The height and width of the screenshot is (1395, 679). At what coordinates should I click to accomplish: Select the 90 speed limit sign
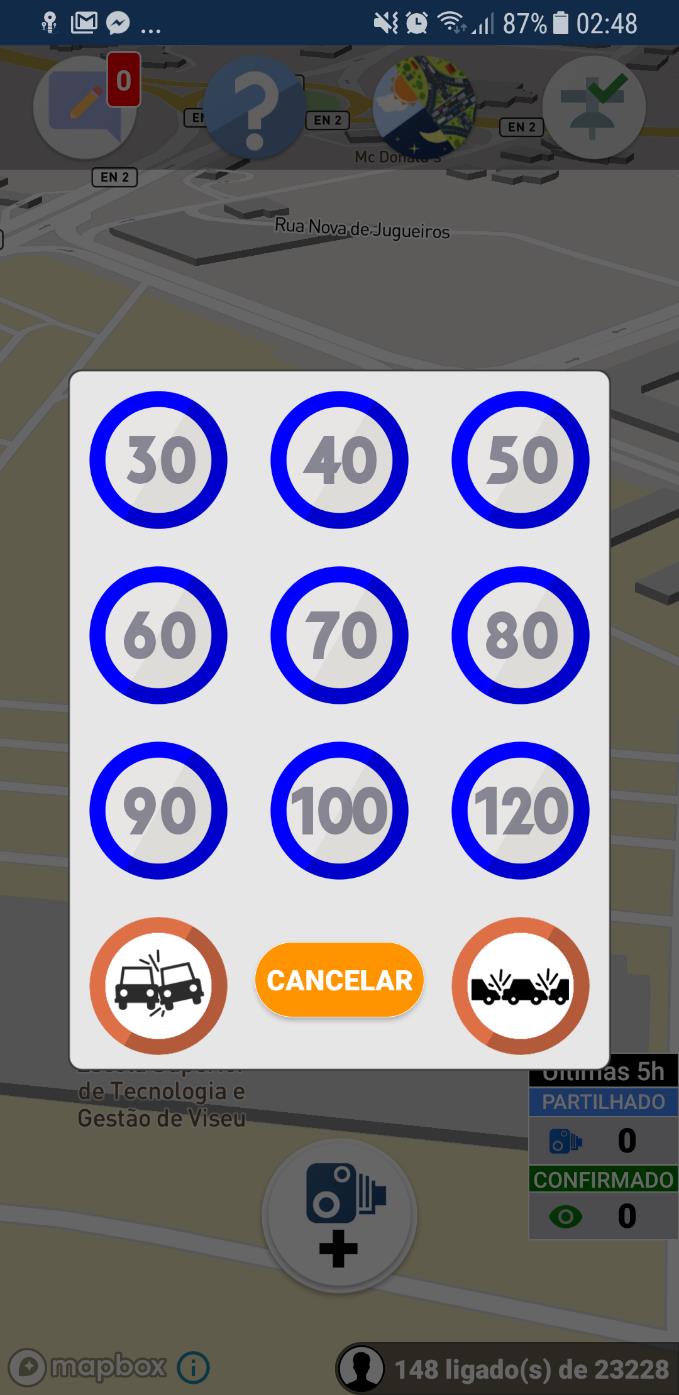click(x=158, y=810)
